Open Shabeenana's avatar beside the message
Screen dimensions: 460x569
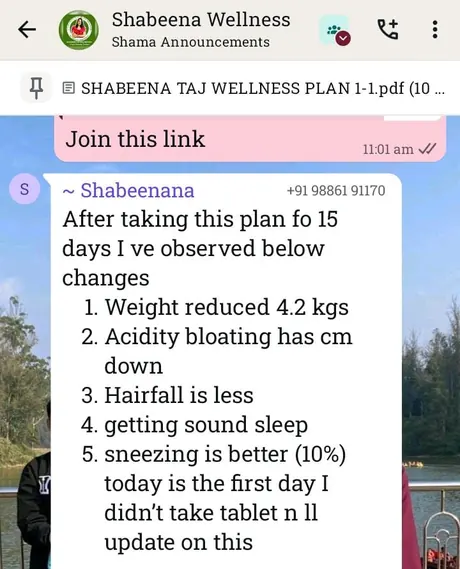(x=24, y=189)
